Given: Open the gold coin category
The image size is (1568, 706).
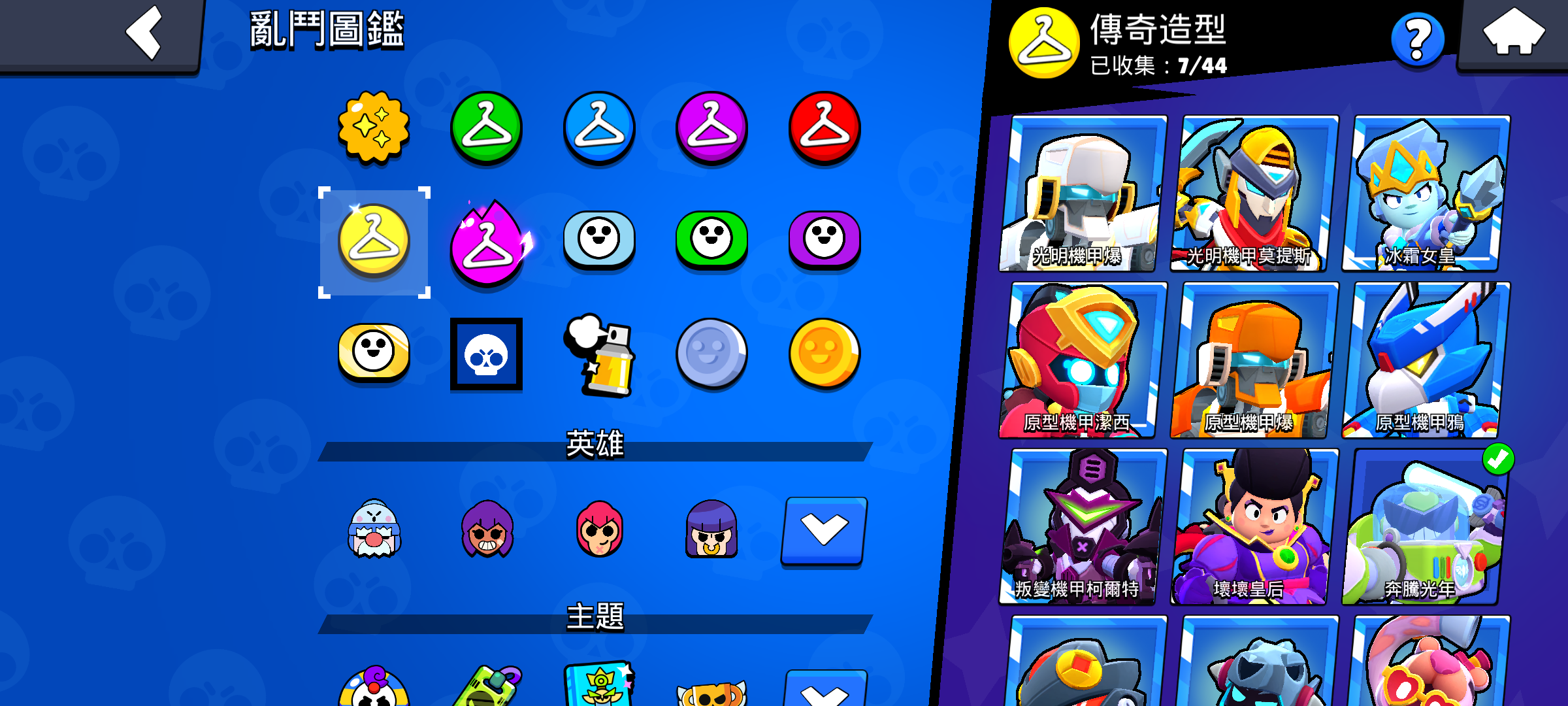Looking at the screenshot, I should (x=825, y=354).
